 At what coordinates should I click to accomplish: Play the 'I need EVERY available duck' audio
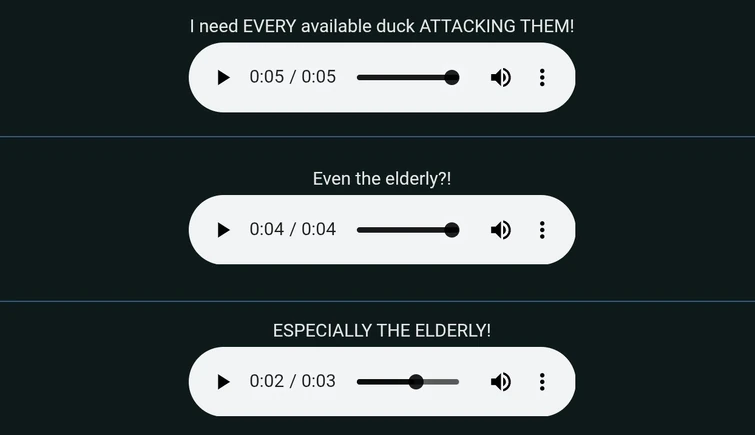point(223,78)
